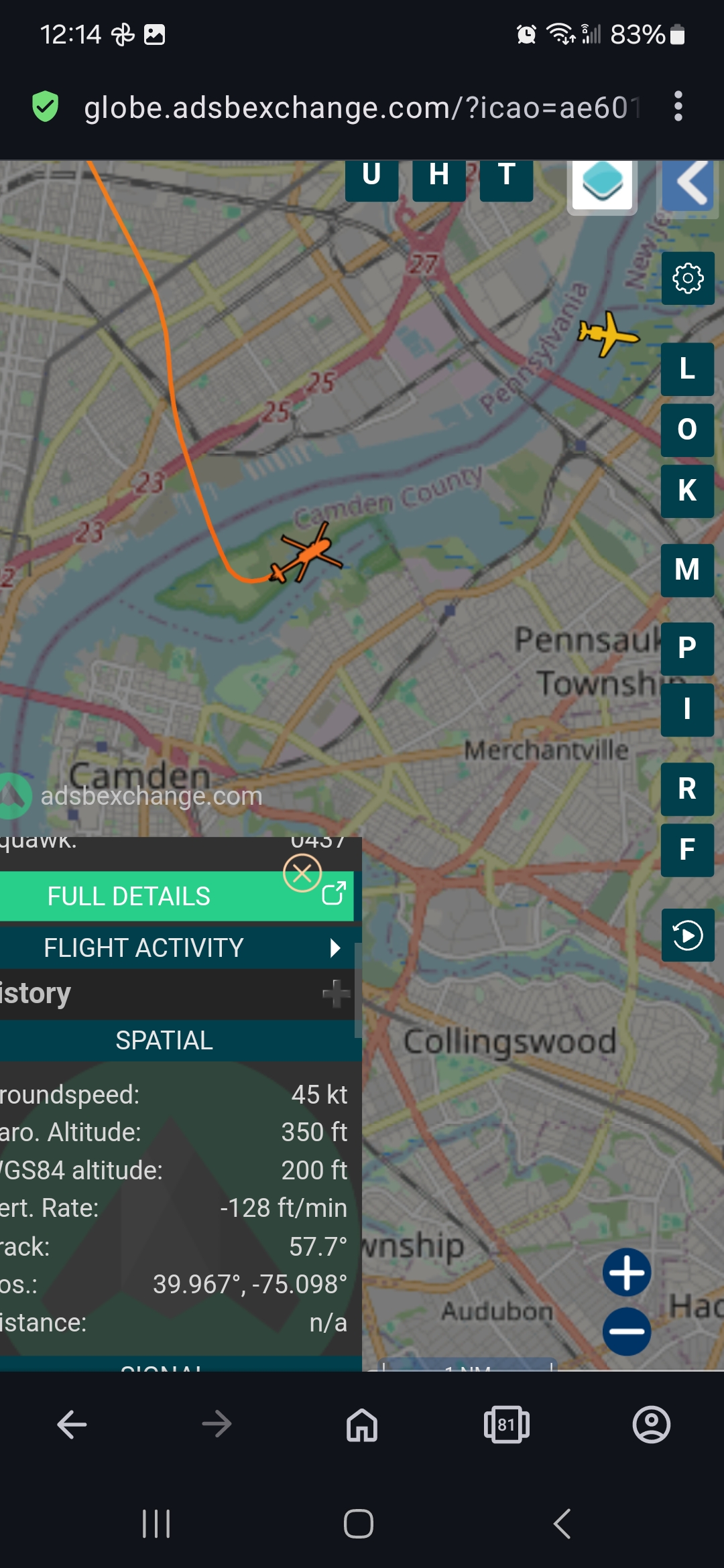This screenshot has width=724, height=1568.
Task: Select the yellow airplane on the map
Action: click(x=608, y=333)
